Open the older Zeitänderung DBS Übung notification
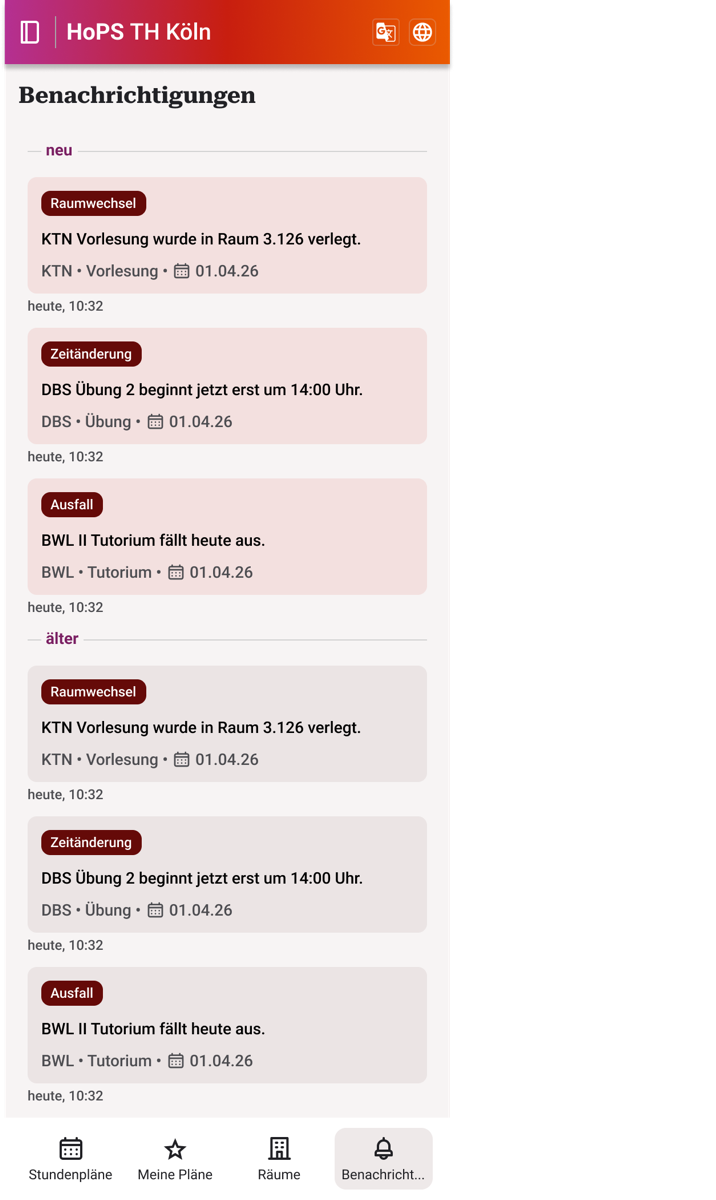The image size is (716, 1200). tap(227, 875)
